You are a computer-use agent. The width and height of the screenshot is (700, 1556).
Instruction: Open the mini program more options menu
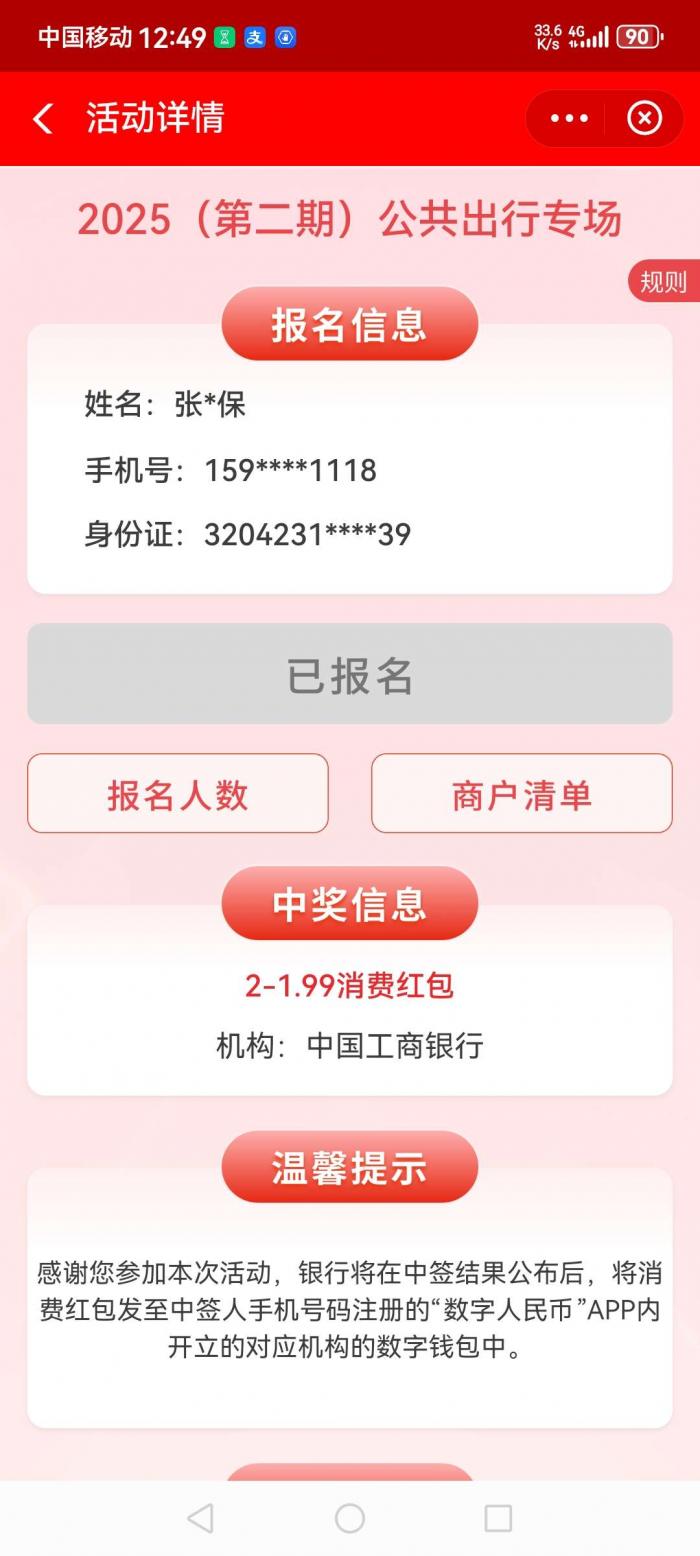click(x=569, y=119)
